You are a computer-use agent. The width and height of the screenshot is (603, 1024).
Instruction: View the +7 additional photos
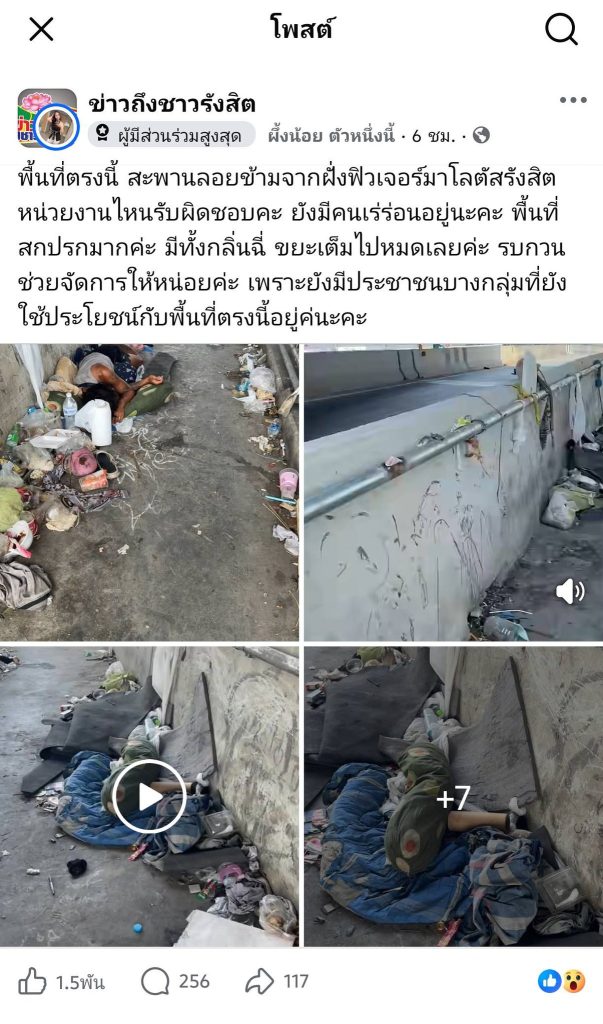click(453, 796)
